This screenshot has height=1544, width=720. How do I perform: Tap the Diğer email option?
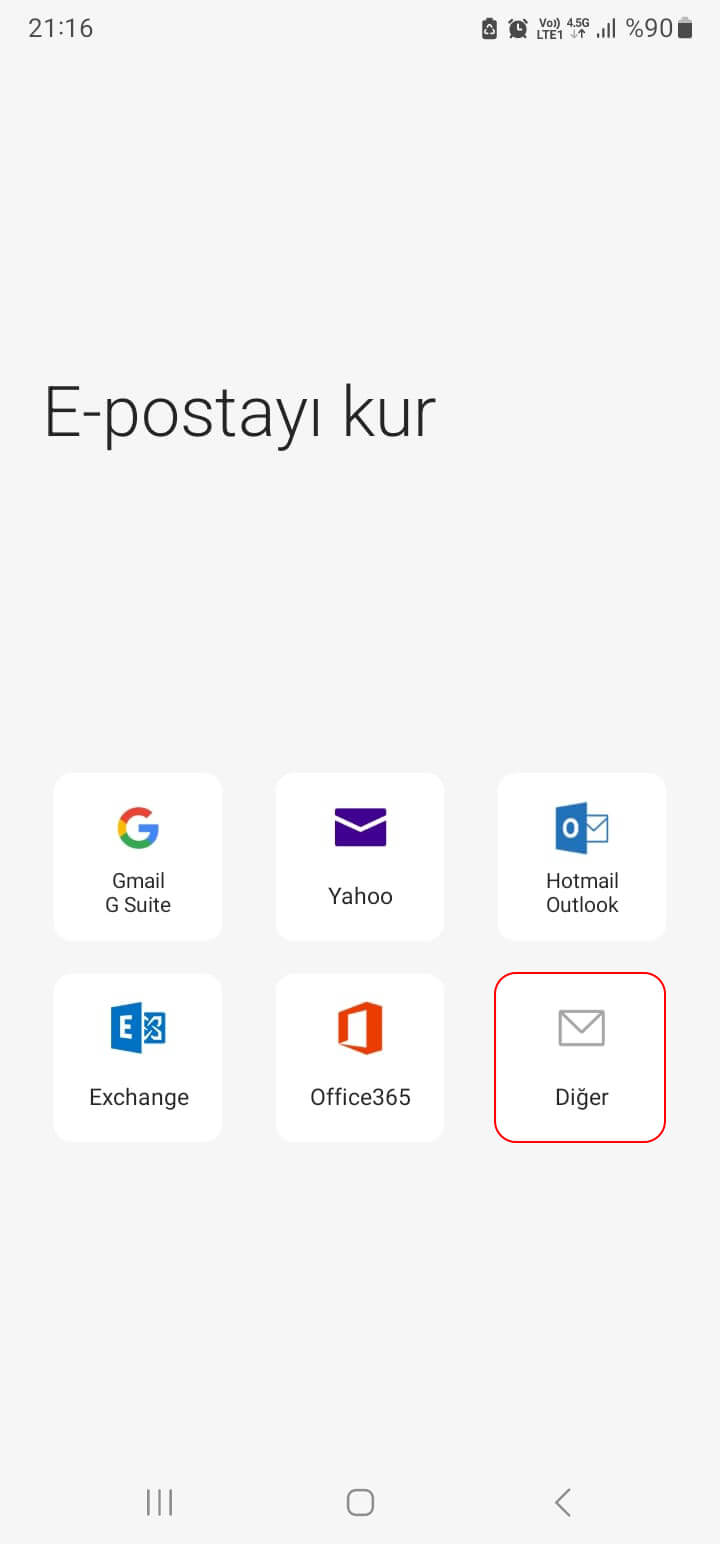(x=580, y=1057)
